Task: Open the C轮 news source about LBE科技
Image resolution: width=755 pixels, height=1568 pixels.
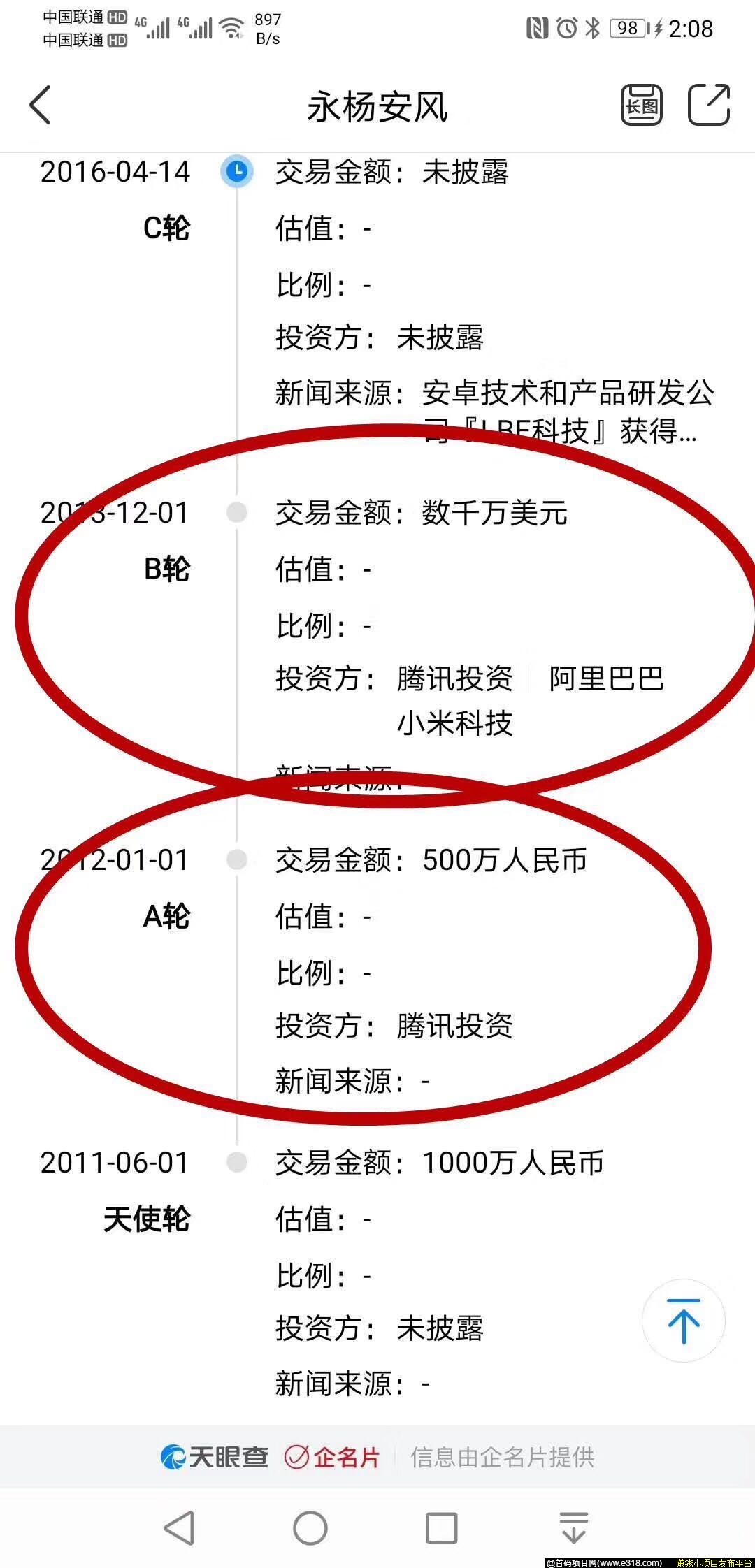Action: [x=559, y=412]
